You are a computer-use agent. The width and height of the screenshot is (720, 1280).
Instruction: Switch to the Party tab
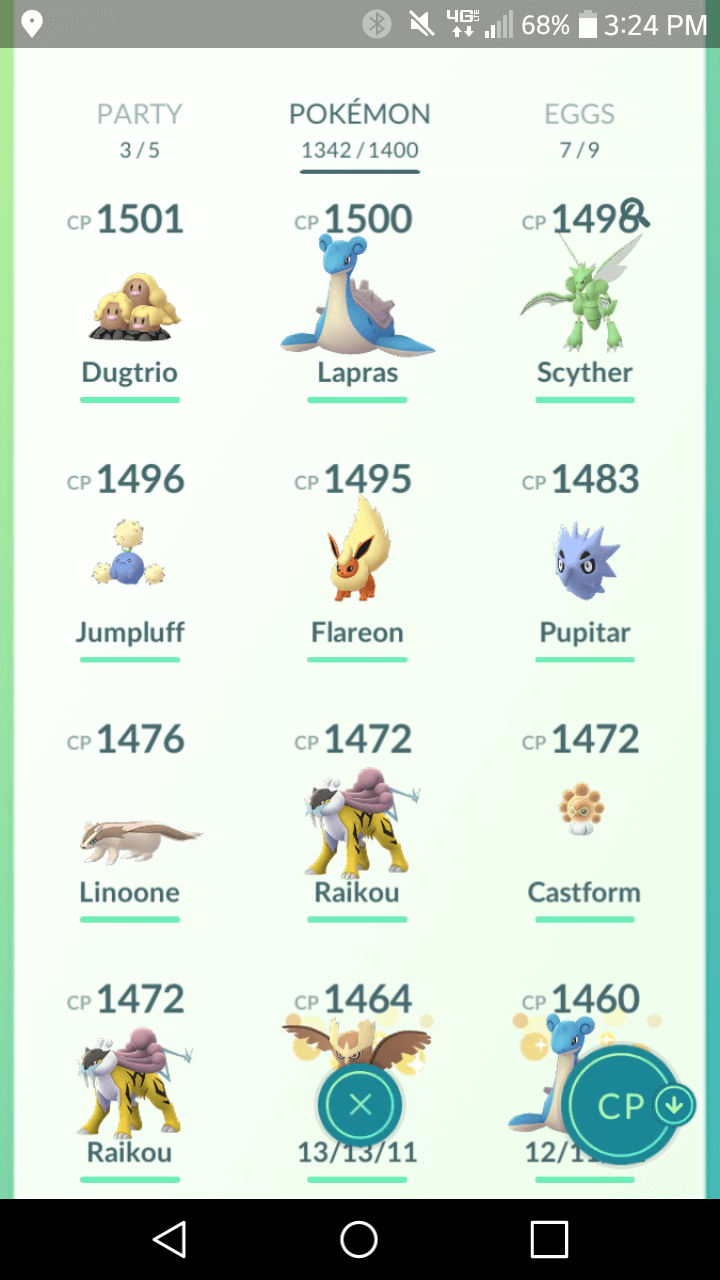coord(140,130)
